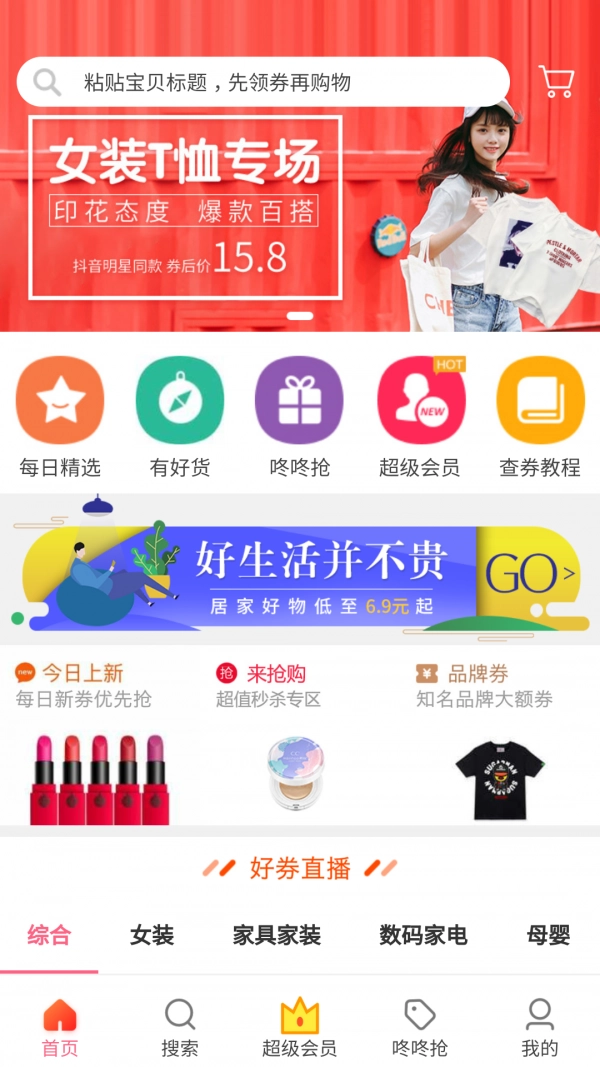
Task: Open the shopping cart icon
Action: 556,81
